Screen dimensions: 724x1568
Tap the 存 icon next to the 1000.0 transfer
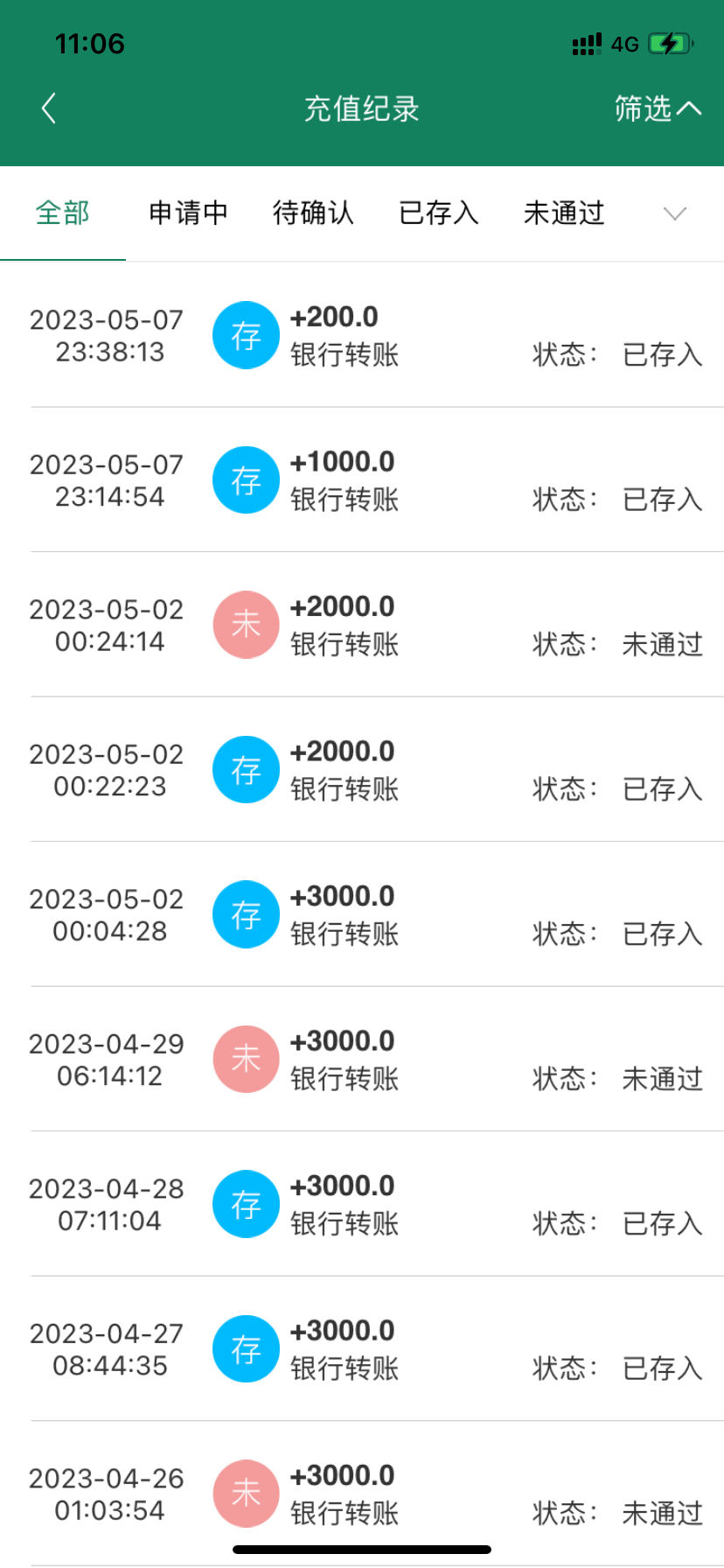pos(245,479)
